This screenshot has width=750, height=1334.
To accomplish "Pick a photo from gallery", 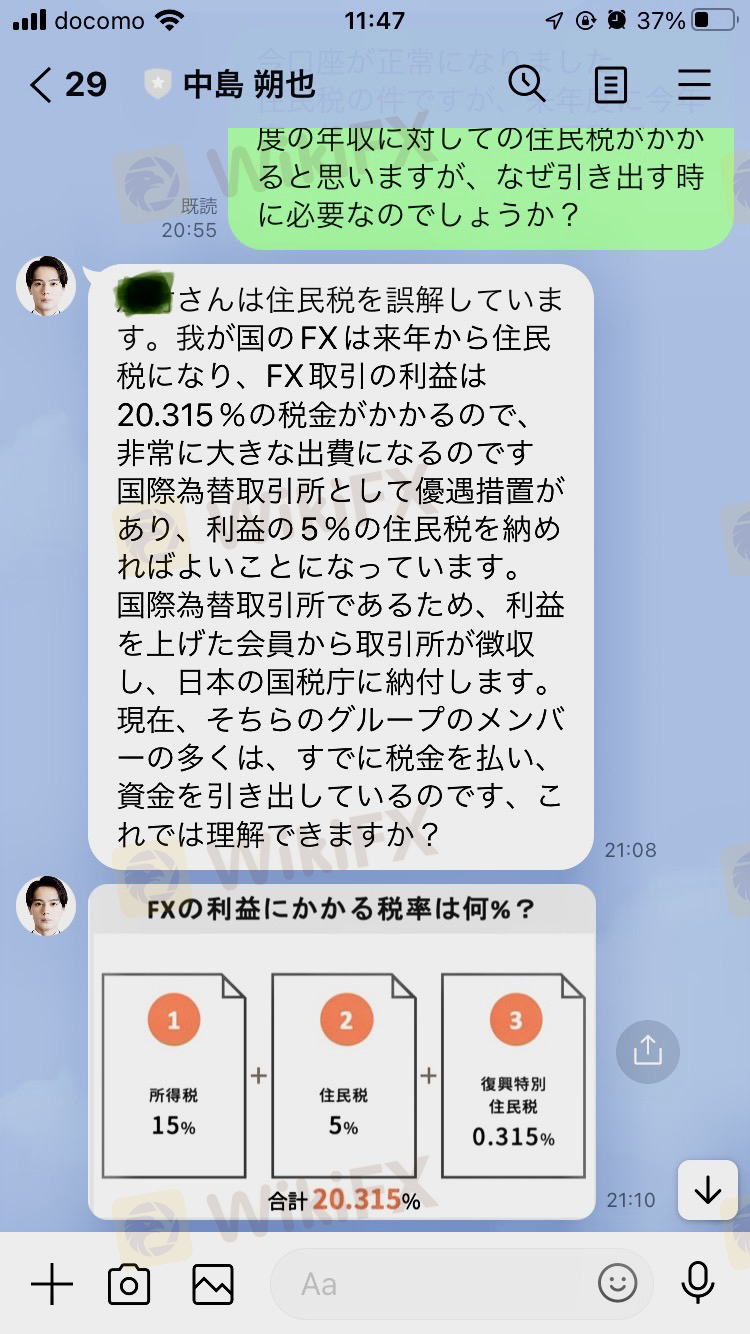I will click(213, 1284).
